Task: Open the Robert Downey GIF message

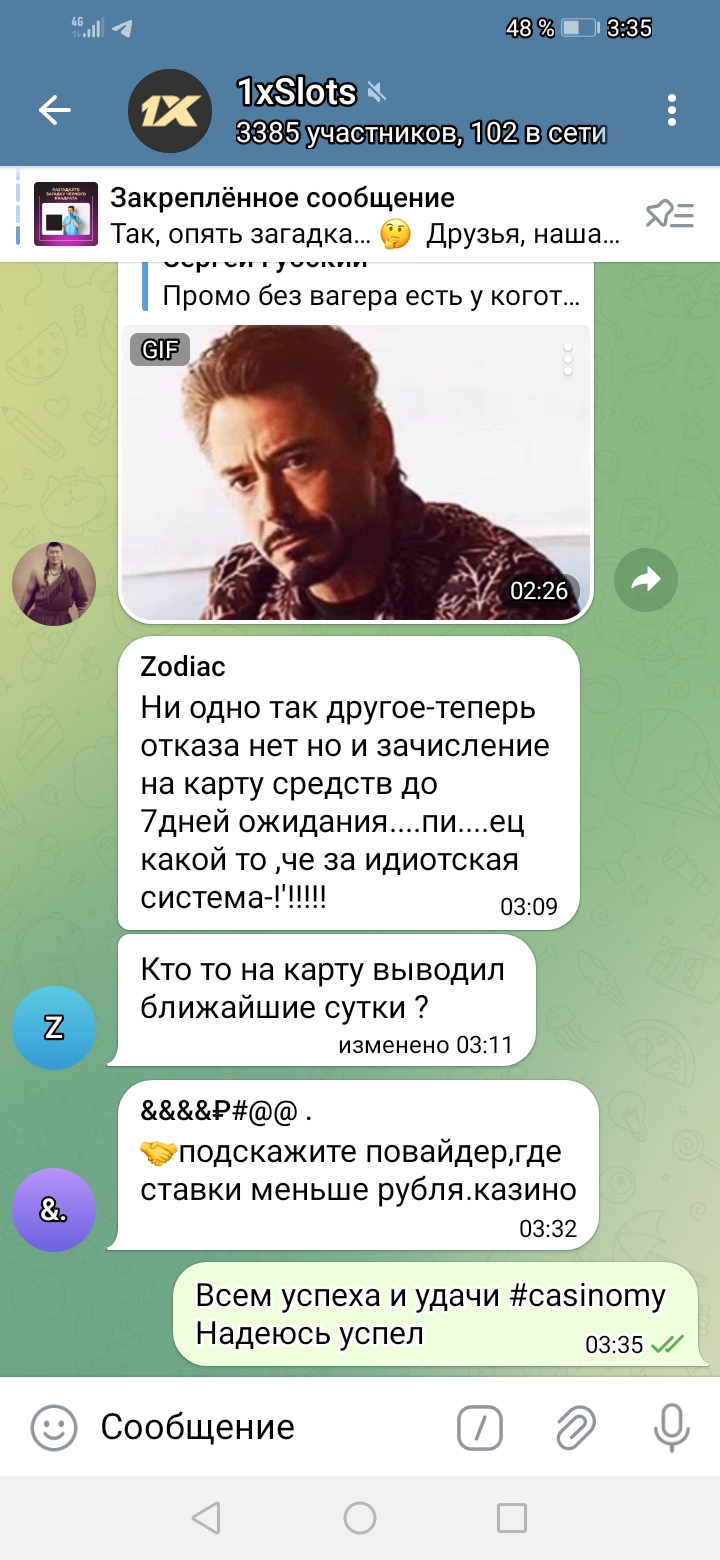Action: tap(355, 470)
